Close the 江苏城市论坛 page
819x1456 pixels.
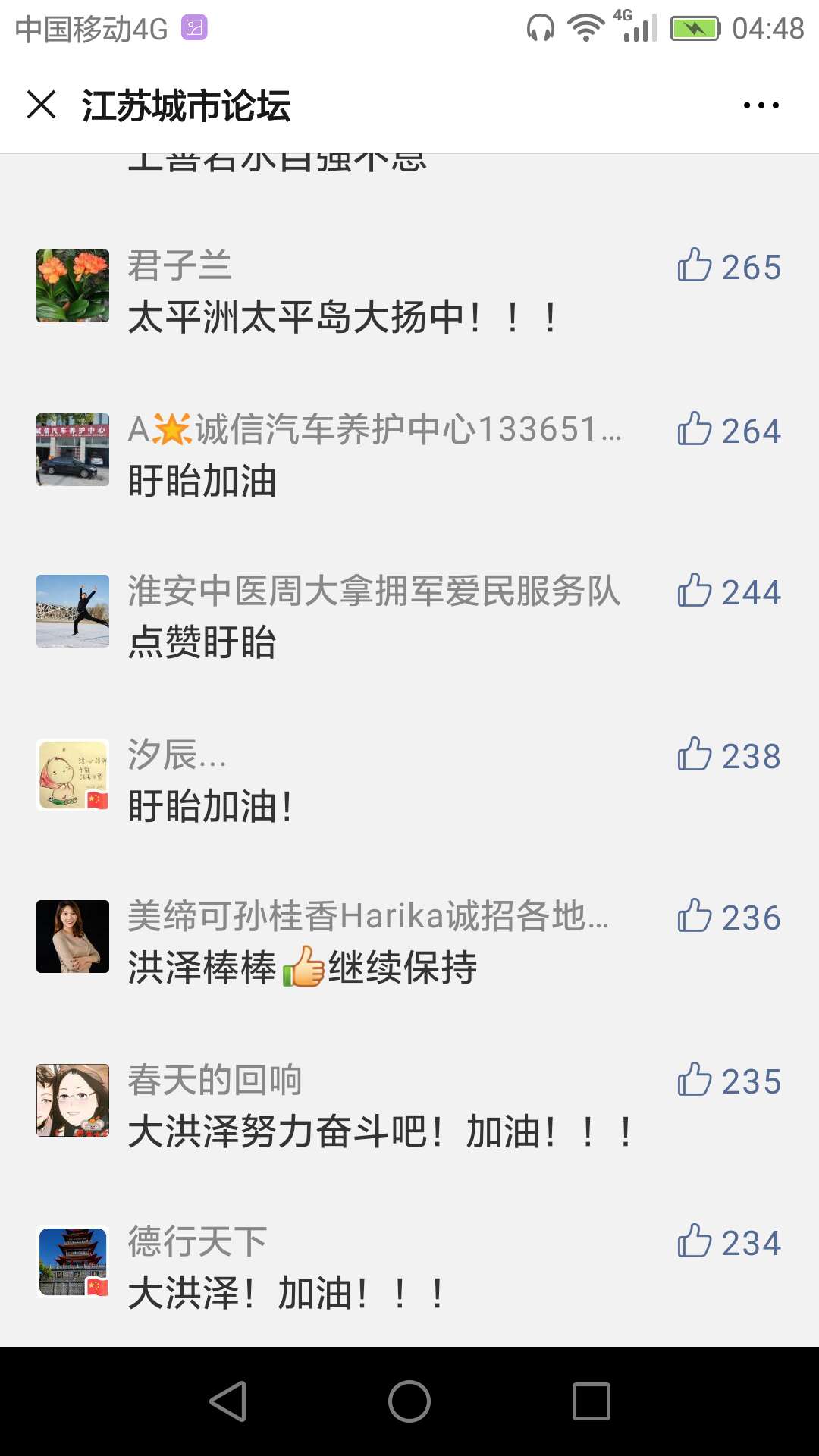click(42, 105)
